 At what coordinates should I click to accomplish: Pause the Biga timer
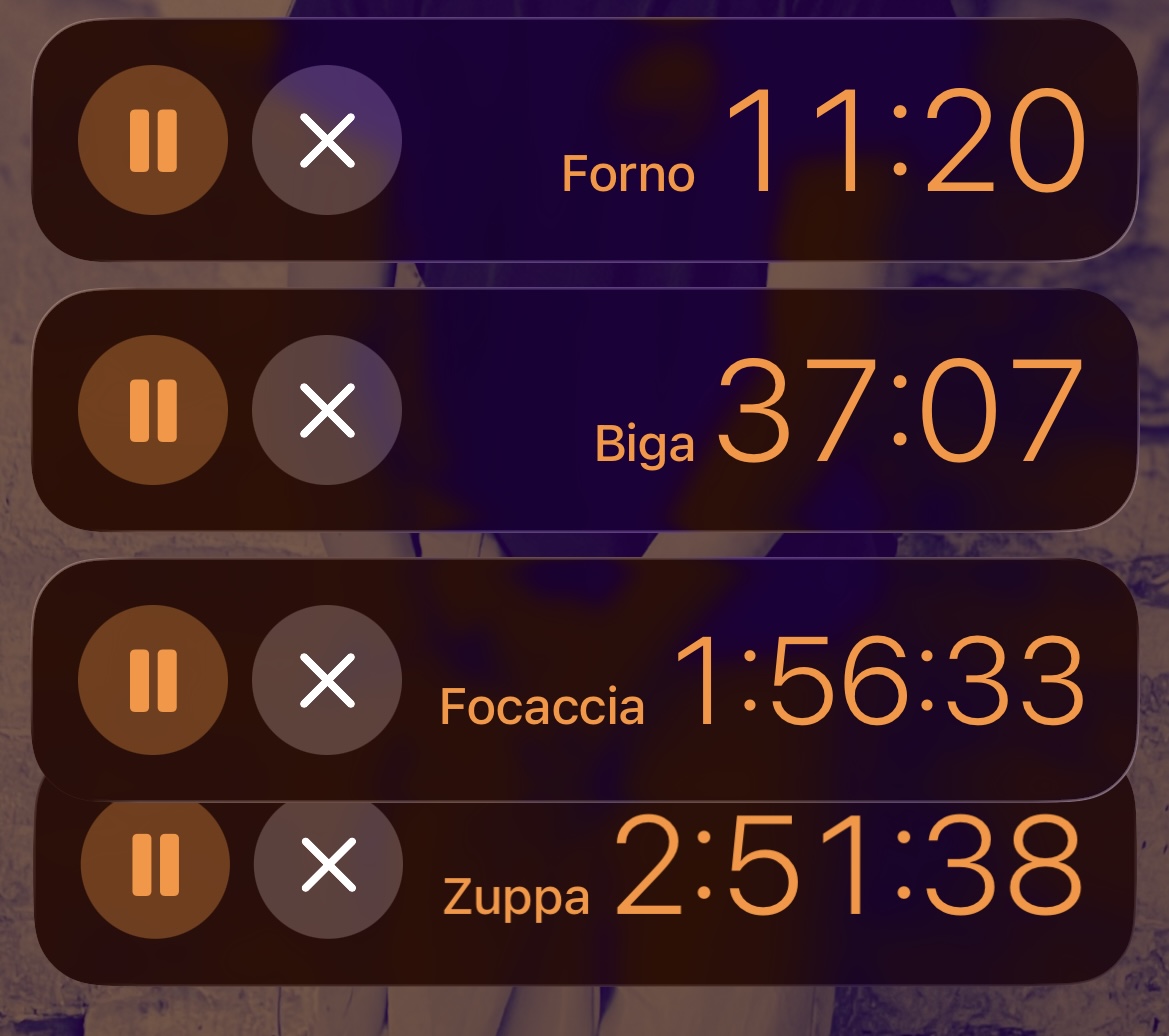153,410
